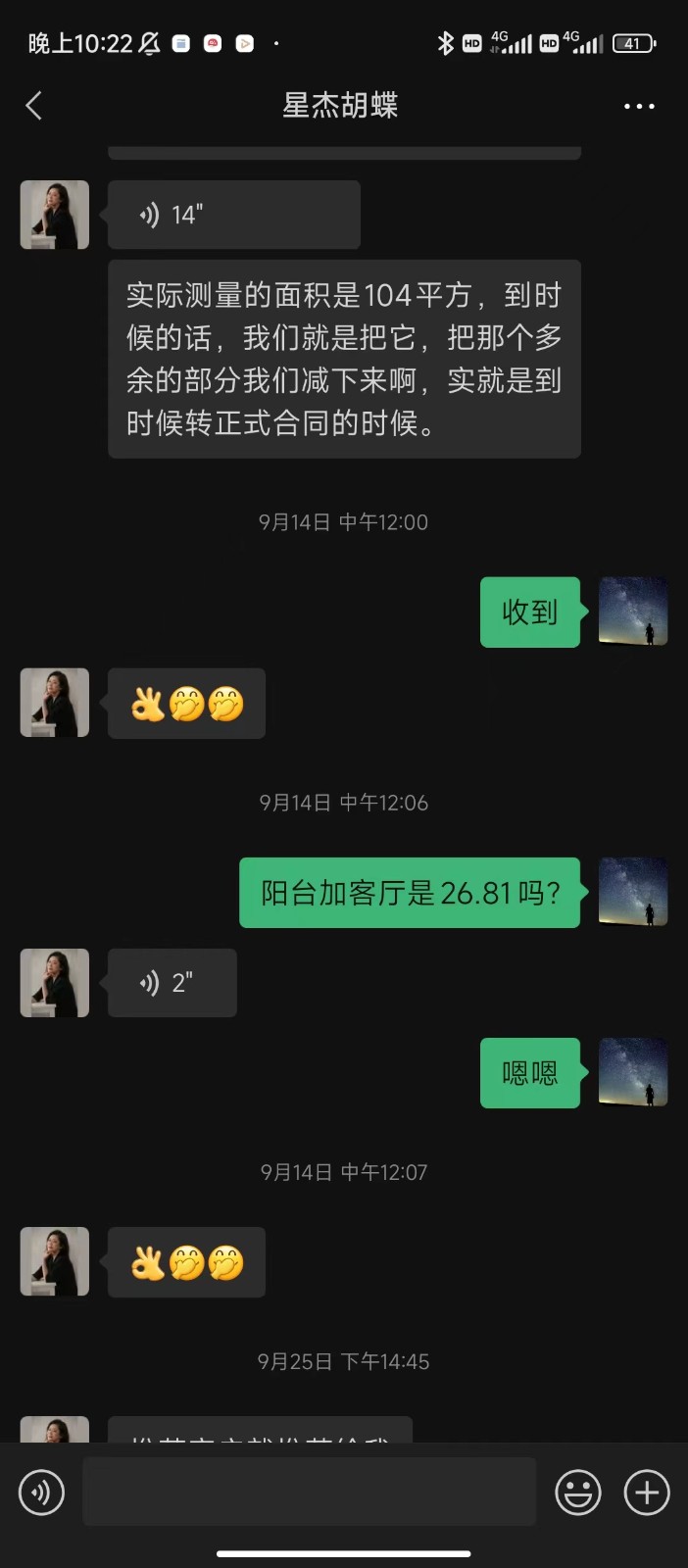Focus the message text field
The image size is (688, 1568).
pos(309,1492)
